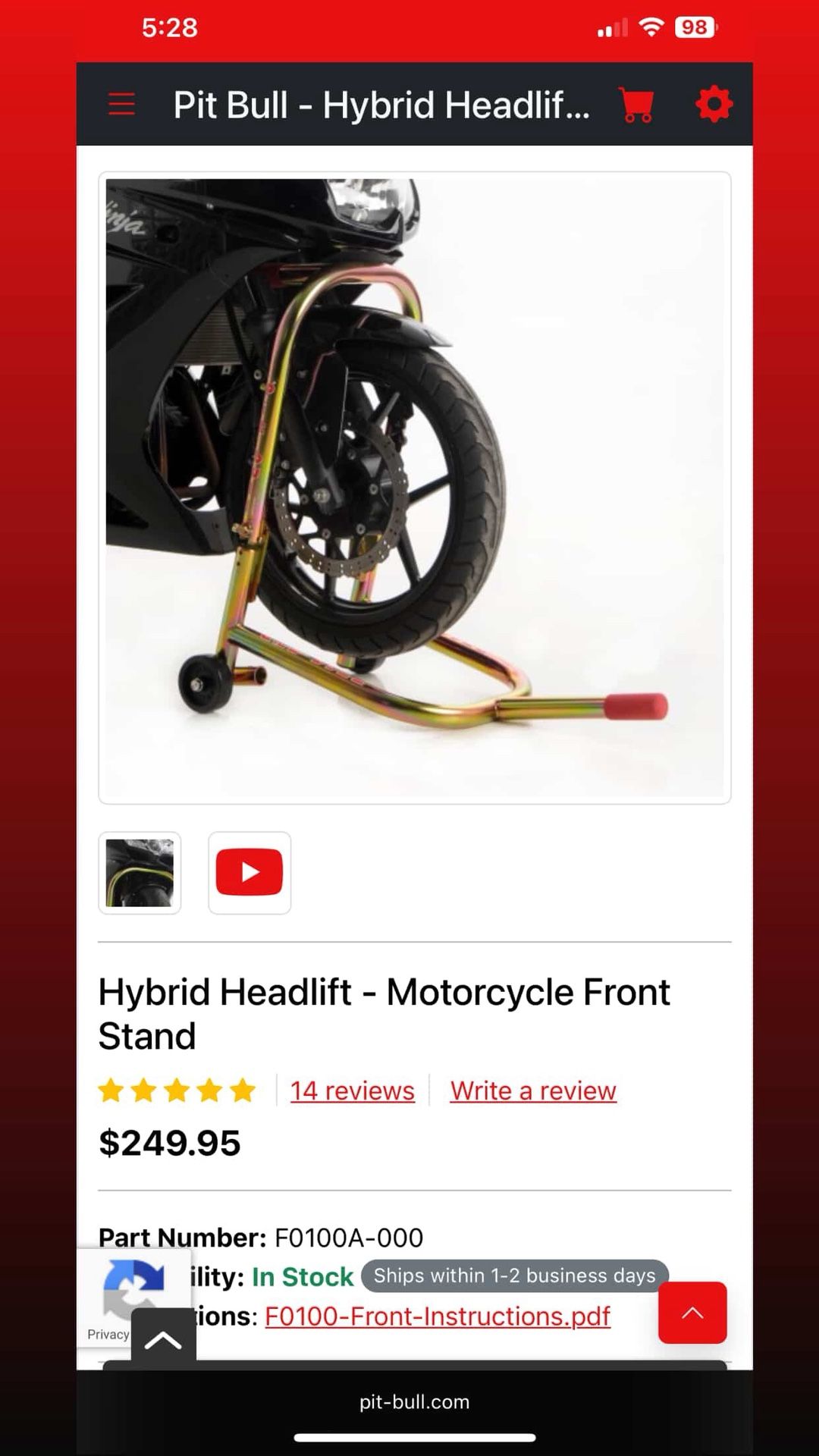Screen dimensions: 819x1456
Task: Tap the Wi-Fi icon in status bar
Action: [x=651, y=28]
